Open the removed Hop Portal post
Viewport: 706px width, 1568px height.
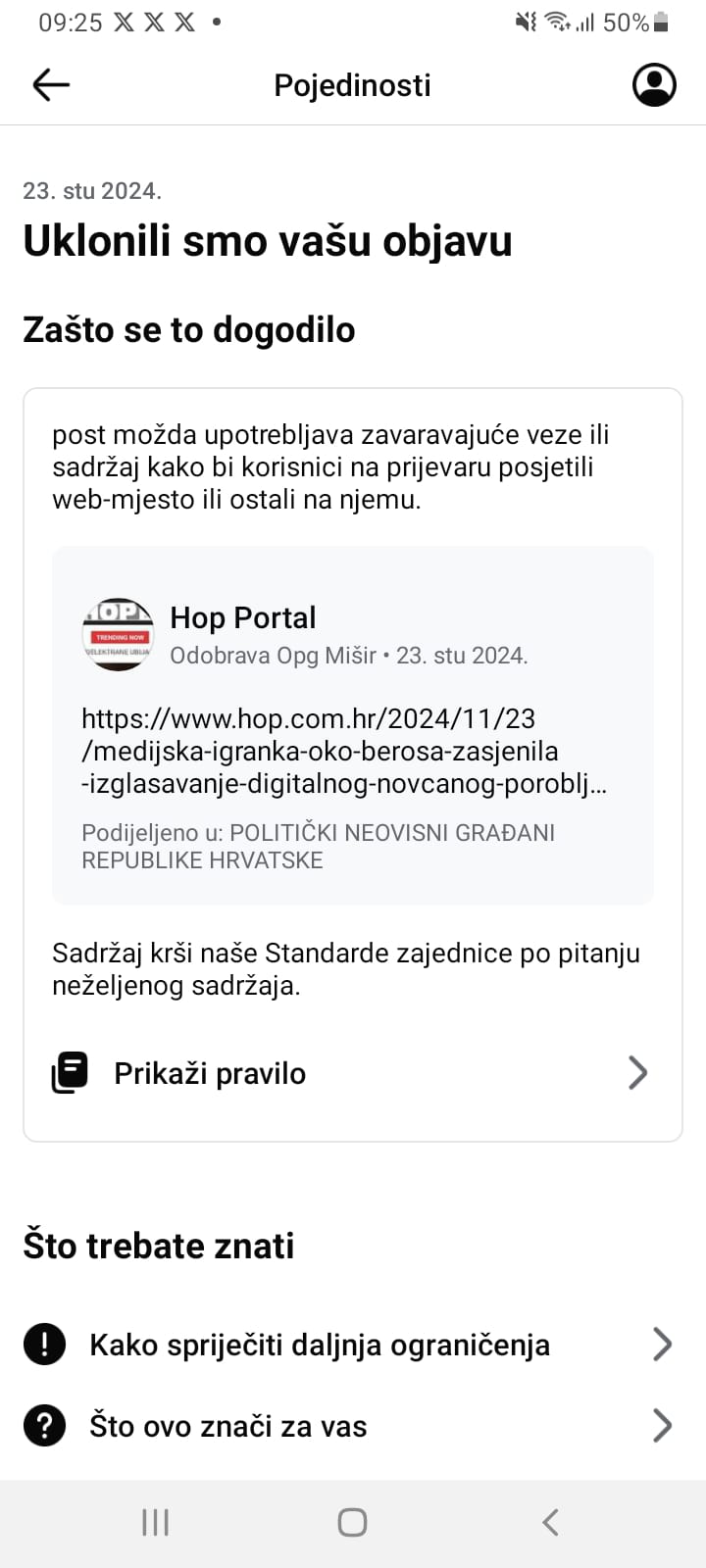point(352,725)
